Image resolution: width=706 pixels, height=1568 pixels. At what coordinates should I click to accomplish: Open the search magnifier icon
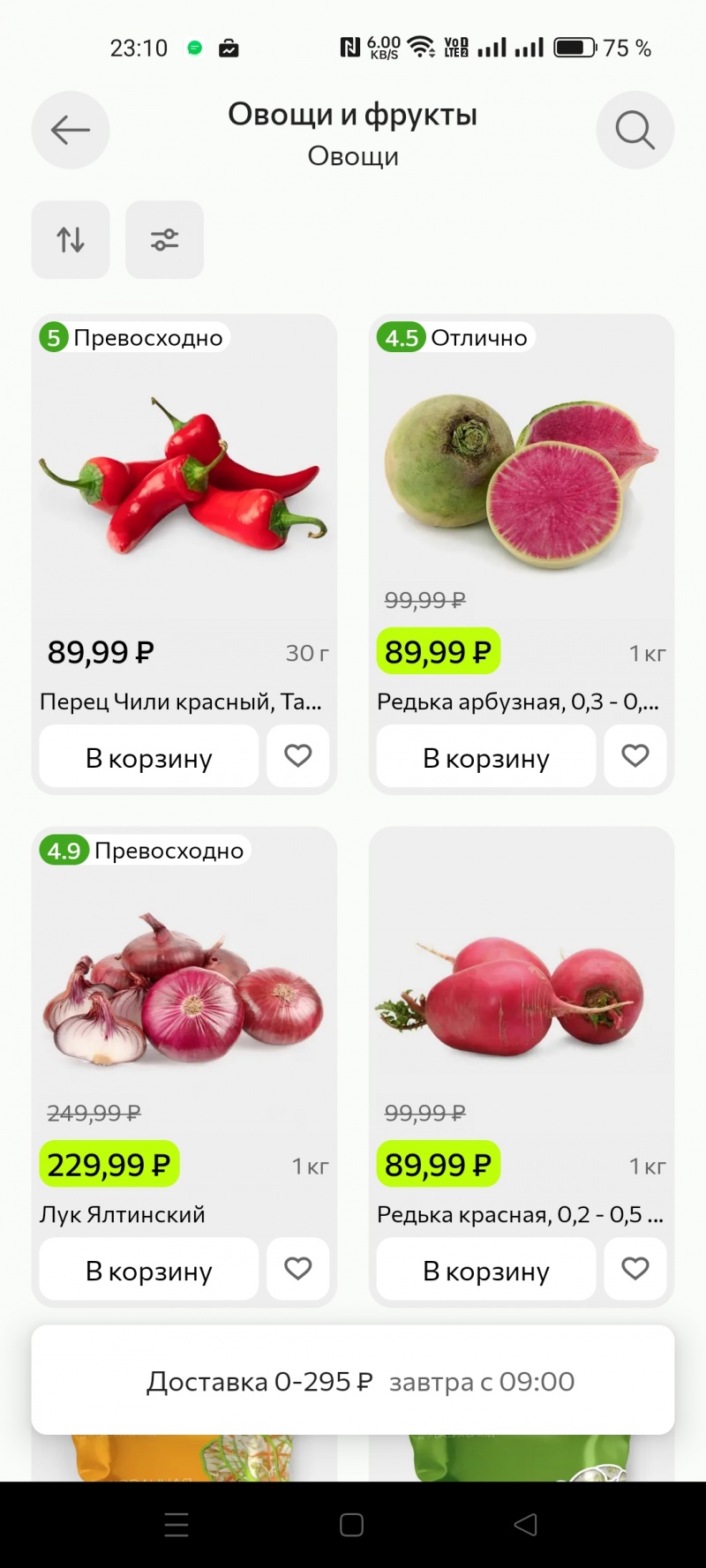tap(635, 131)
